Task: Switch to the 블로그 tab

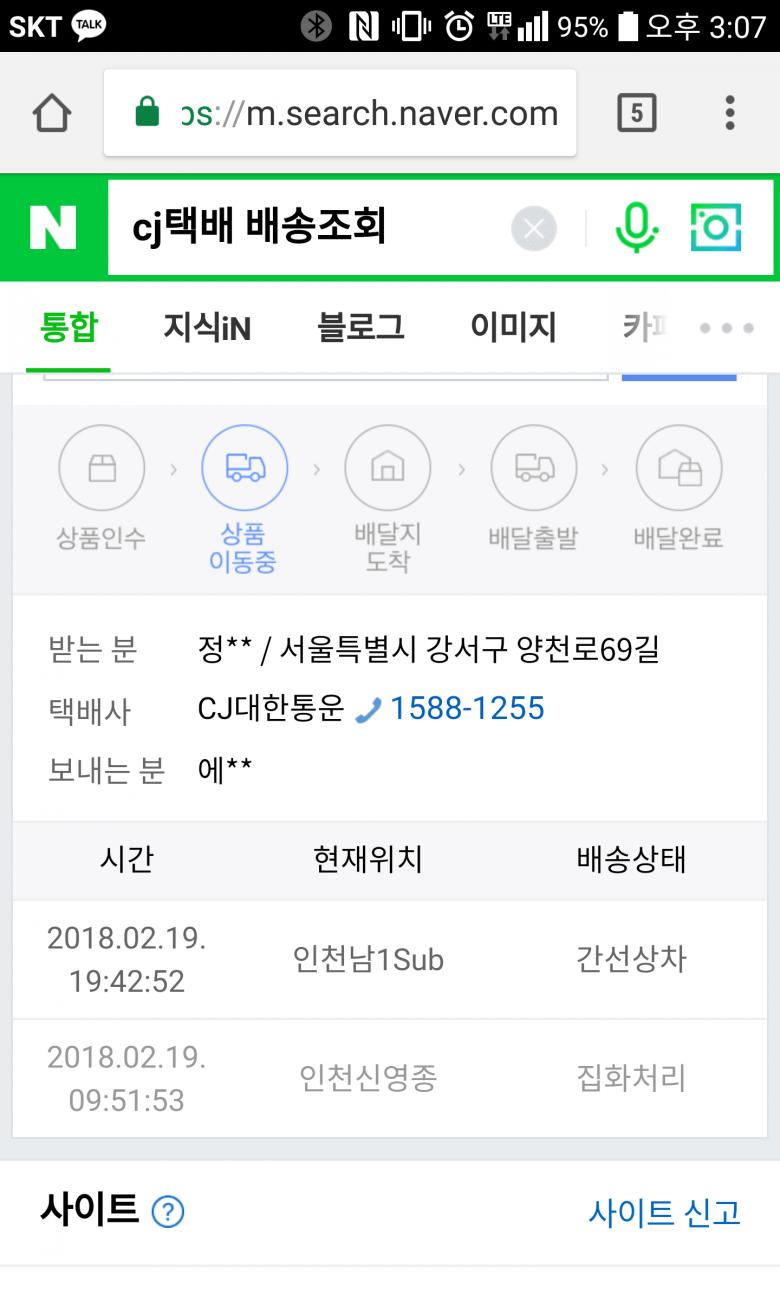Action: 361,328
